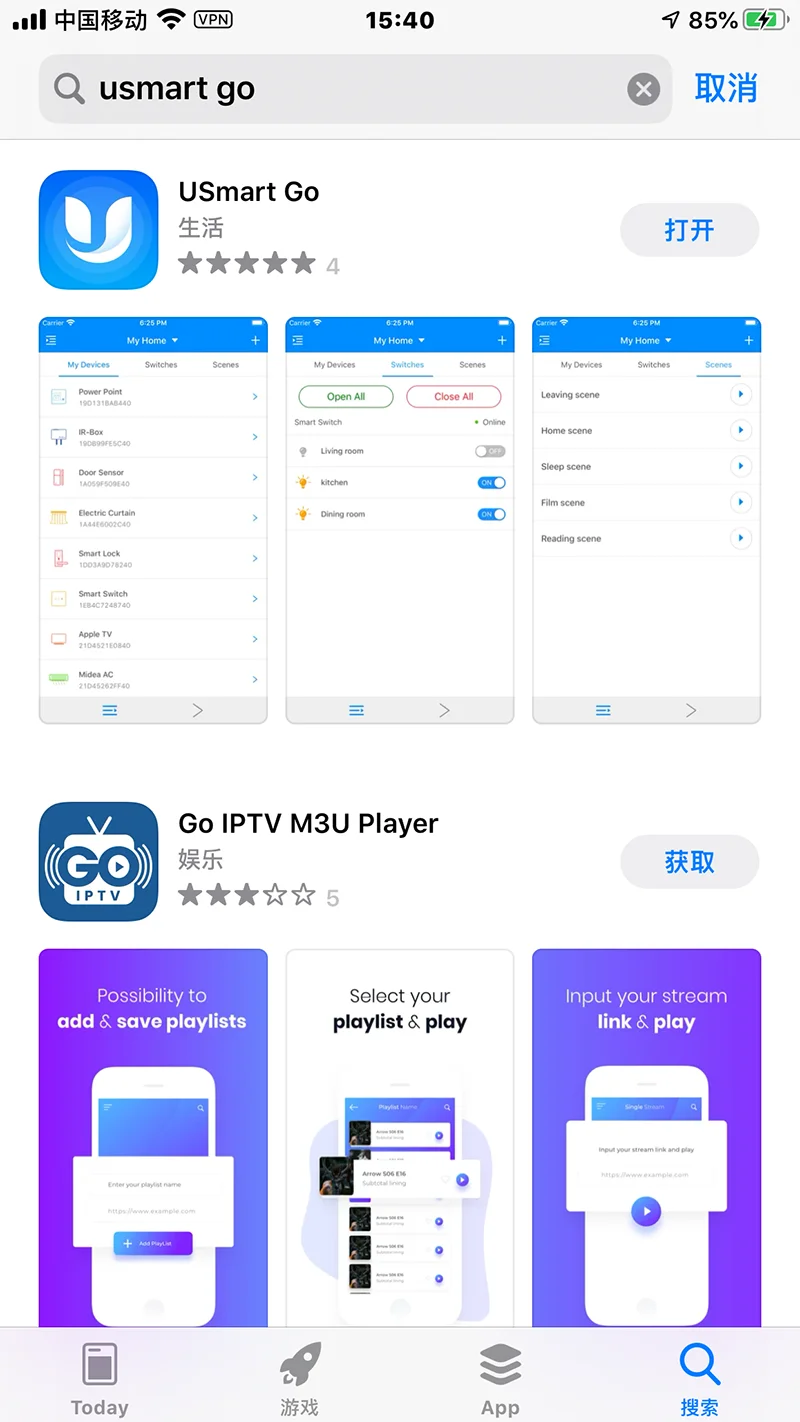This screenshot has height=1422, width=800.
Task: Select the 搜索 tab
Action: click(699, 1380)
